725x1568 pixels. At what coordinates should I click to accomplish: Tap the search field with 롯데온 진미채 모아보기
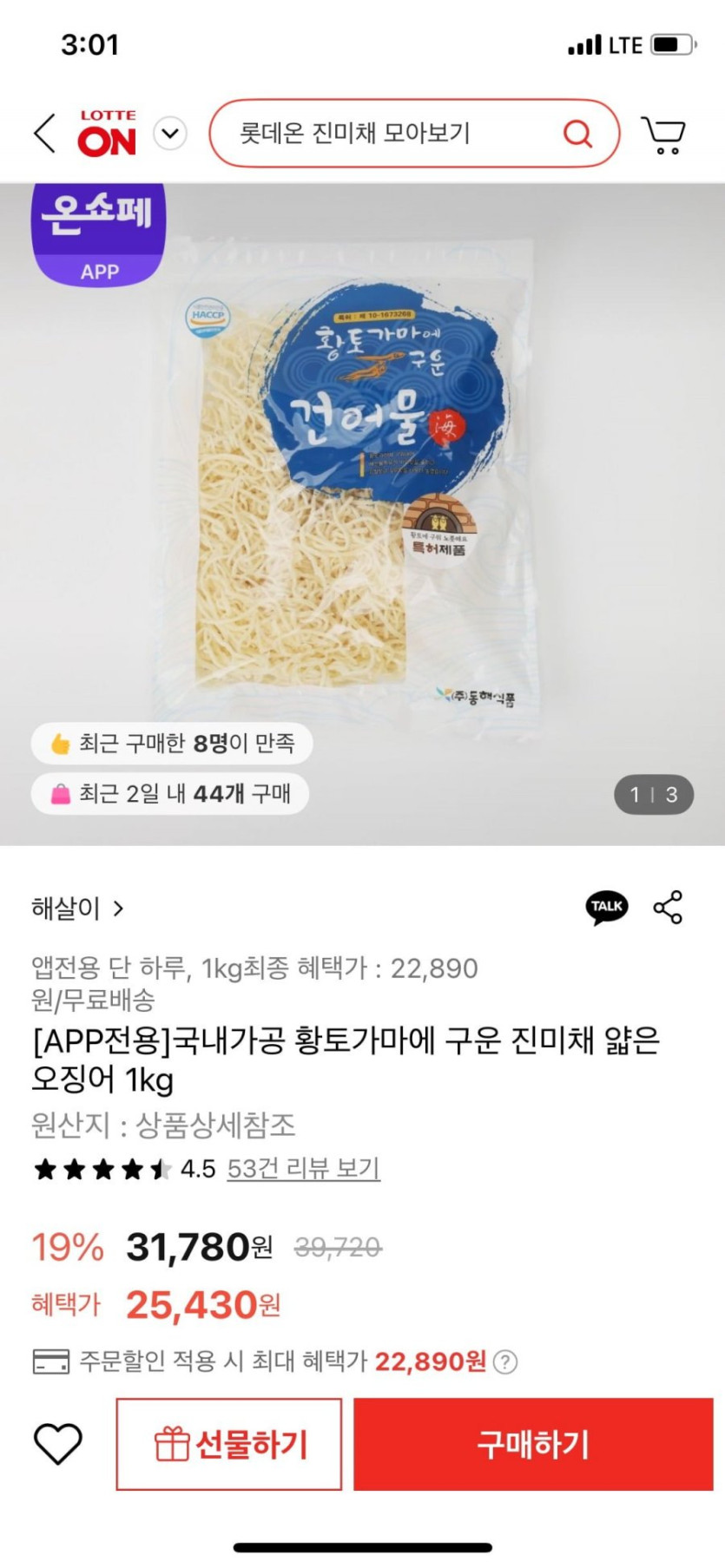[382, 134]
